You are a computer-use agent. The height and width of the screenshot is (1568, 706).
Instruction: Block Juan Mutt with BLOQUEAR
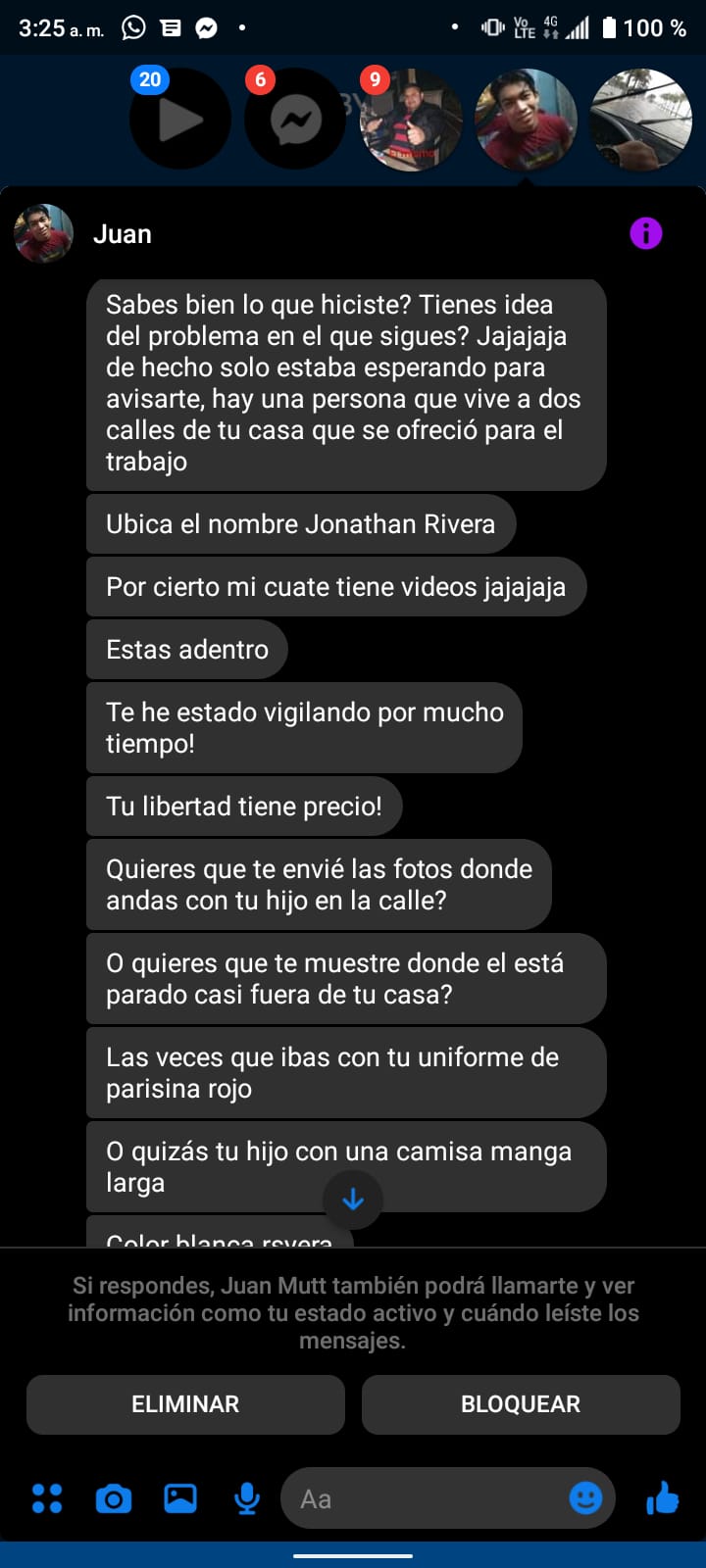(521, 1404)
